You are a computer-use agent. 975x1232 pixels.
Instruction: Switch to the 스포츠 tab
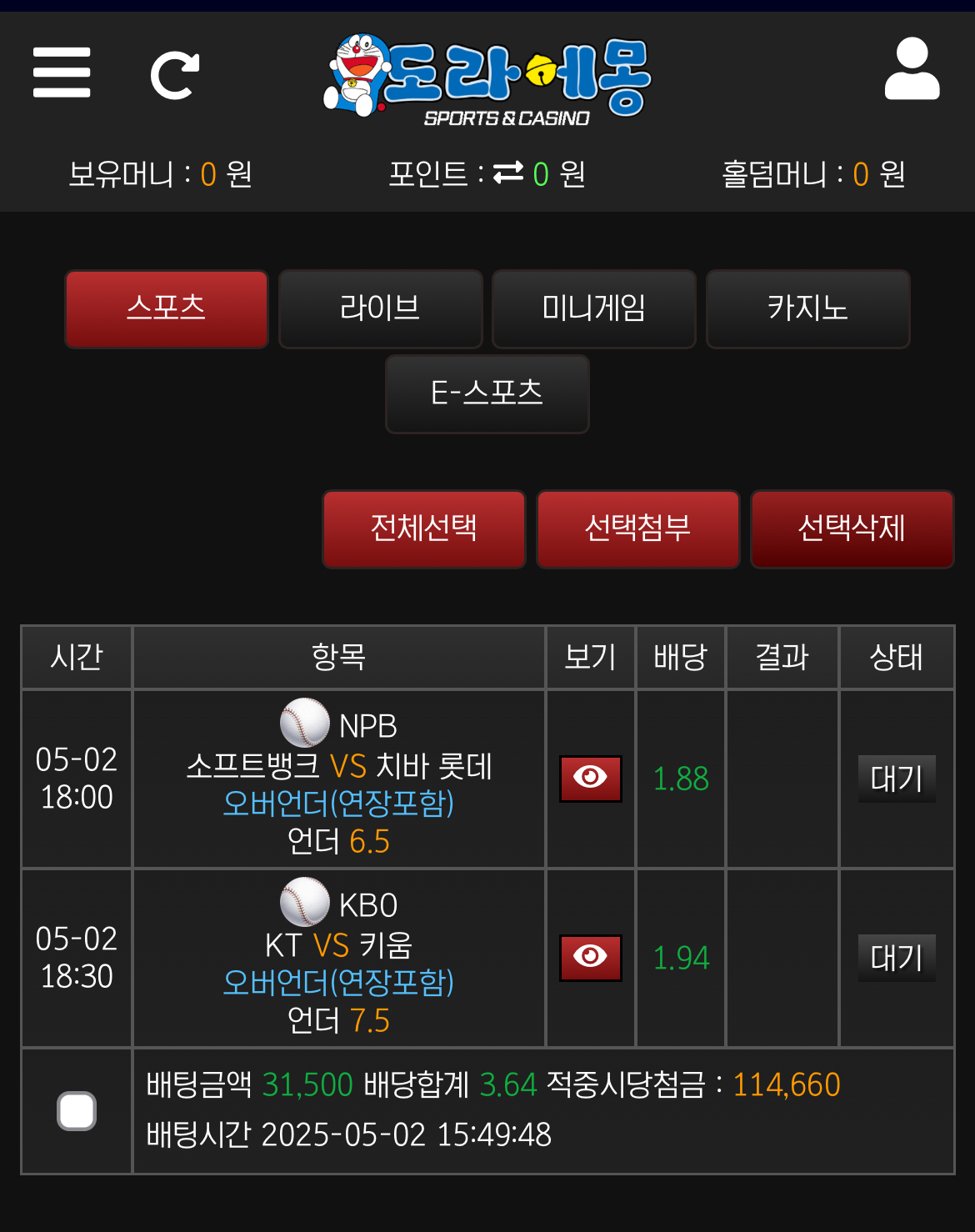point(167,308)
